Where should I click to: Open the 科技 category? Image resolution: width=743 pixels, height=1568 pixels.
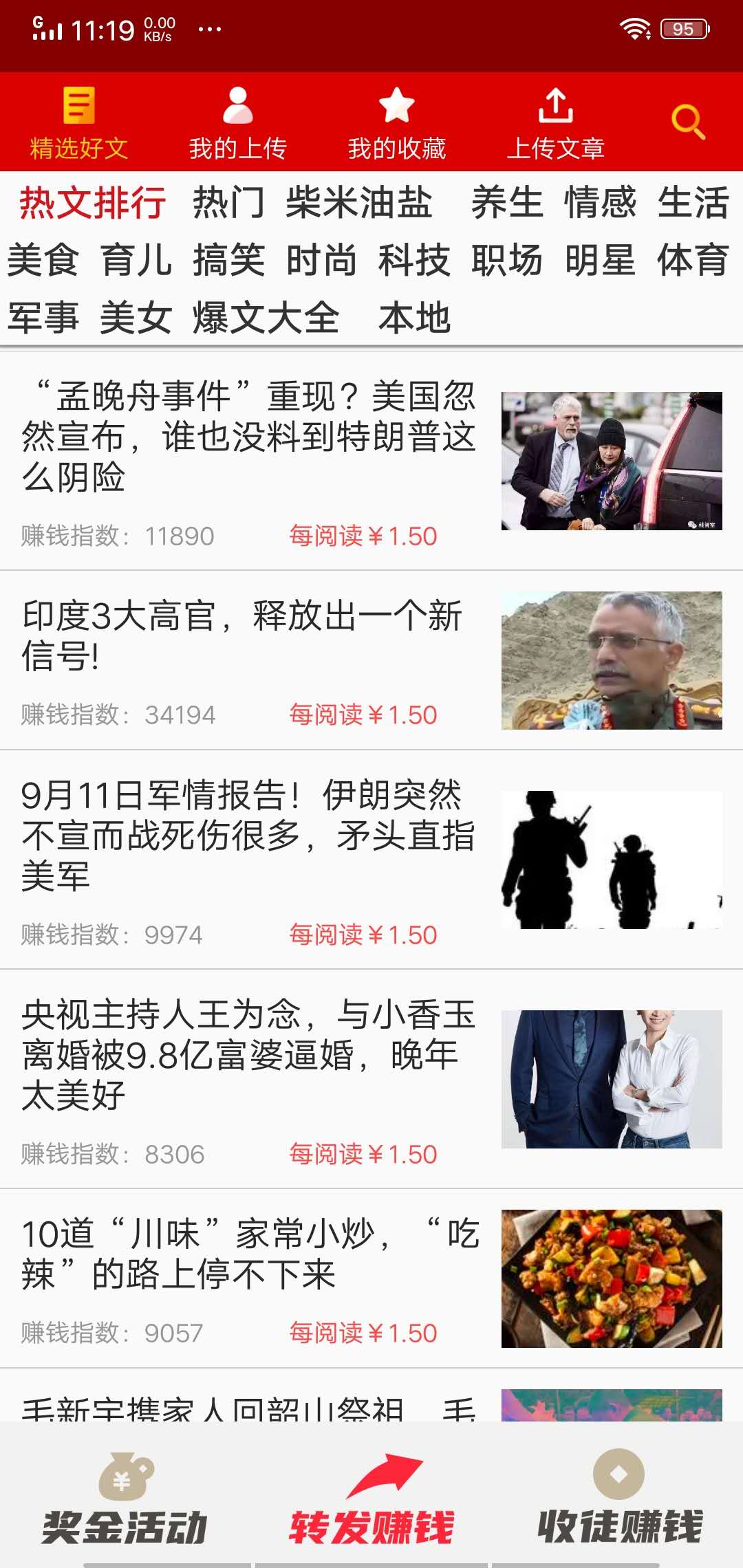[413, 261]
